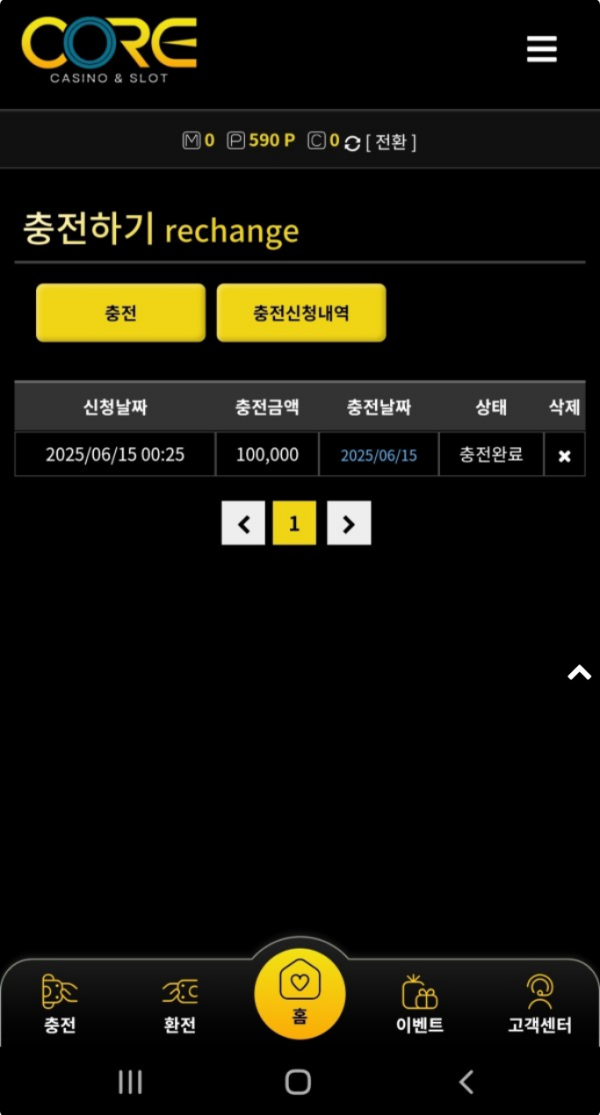
Task: Jump back to top with the up arrow
Action: click(579, 674)
